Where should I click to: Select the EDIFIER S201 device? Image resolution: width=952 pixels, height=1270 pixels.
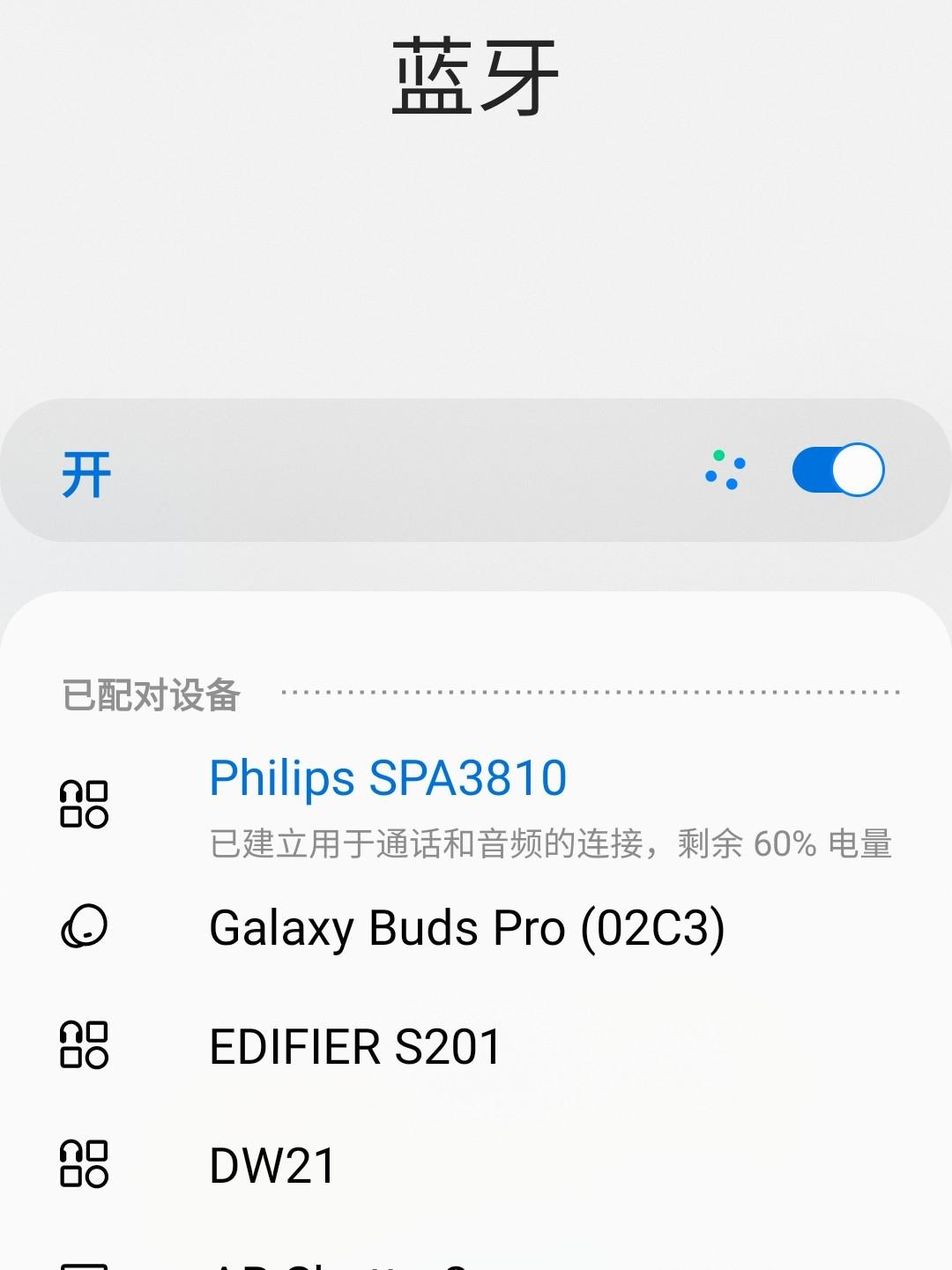point(355,1047)
